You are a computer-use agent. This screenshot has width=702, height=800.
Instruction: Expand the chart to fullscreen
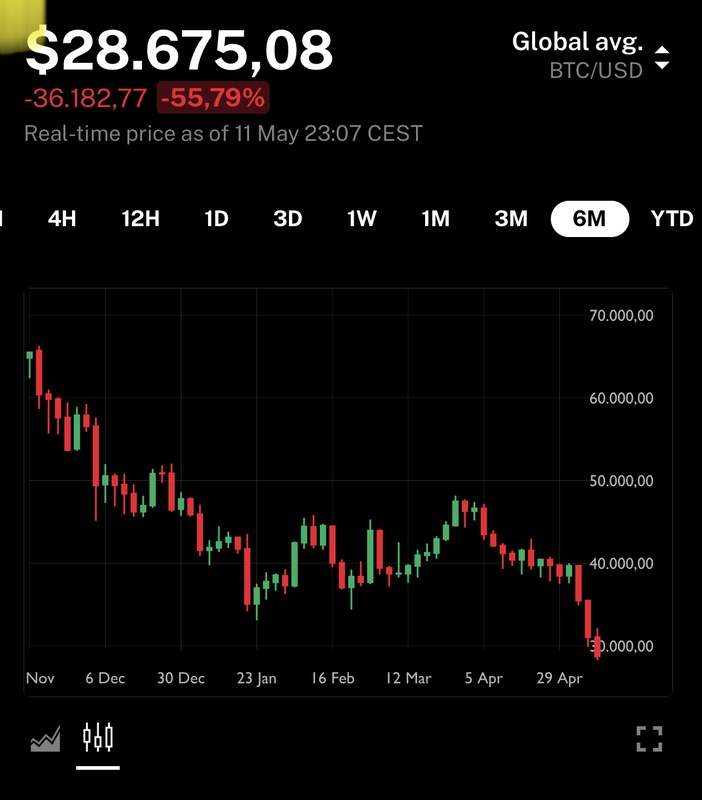click(649, 739)
